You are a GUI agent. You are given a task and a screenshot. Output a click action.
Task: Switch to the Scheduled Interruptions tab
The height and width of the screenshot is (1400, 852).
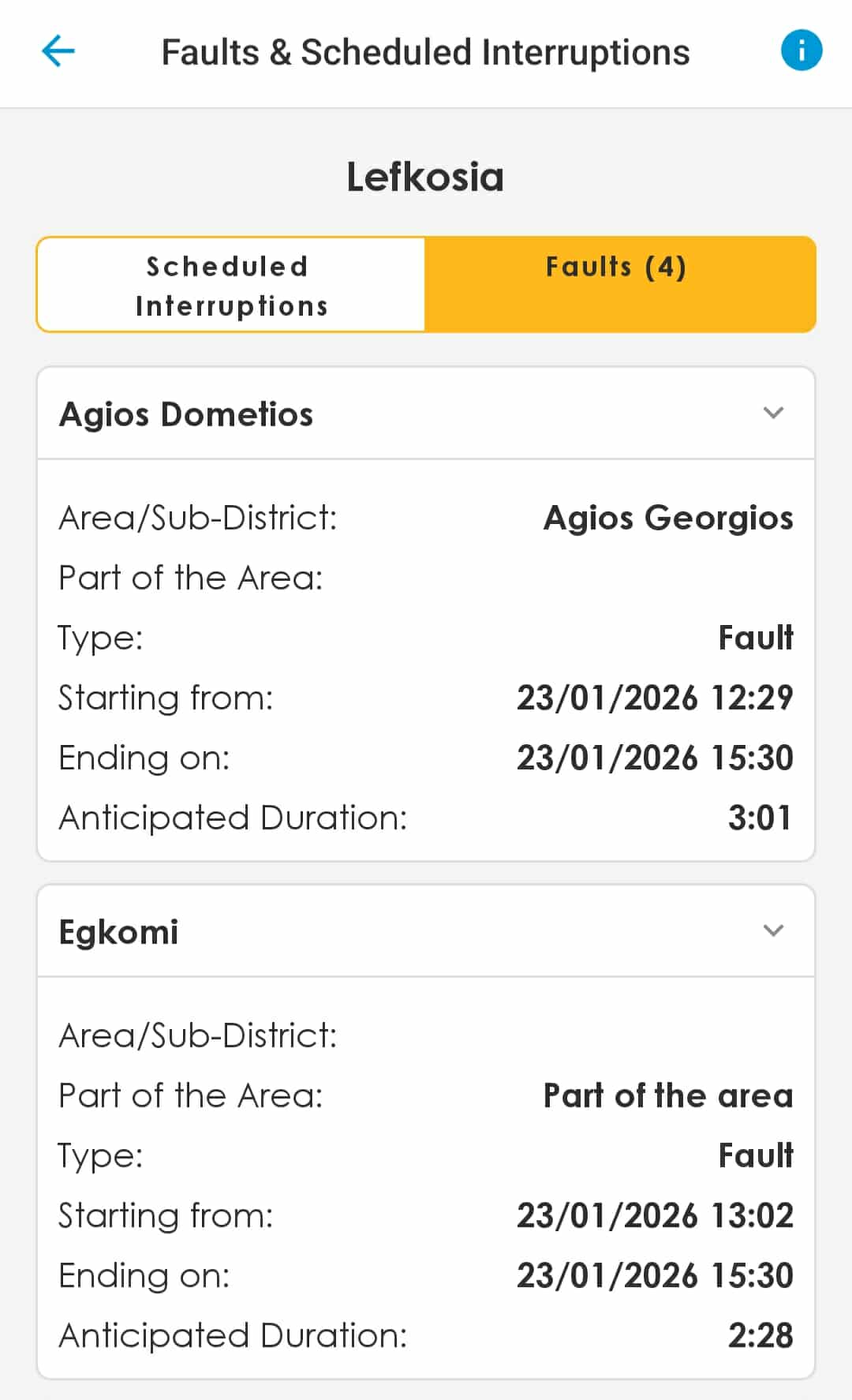click(231, 285)
